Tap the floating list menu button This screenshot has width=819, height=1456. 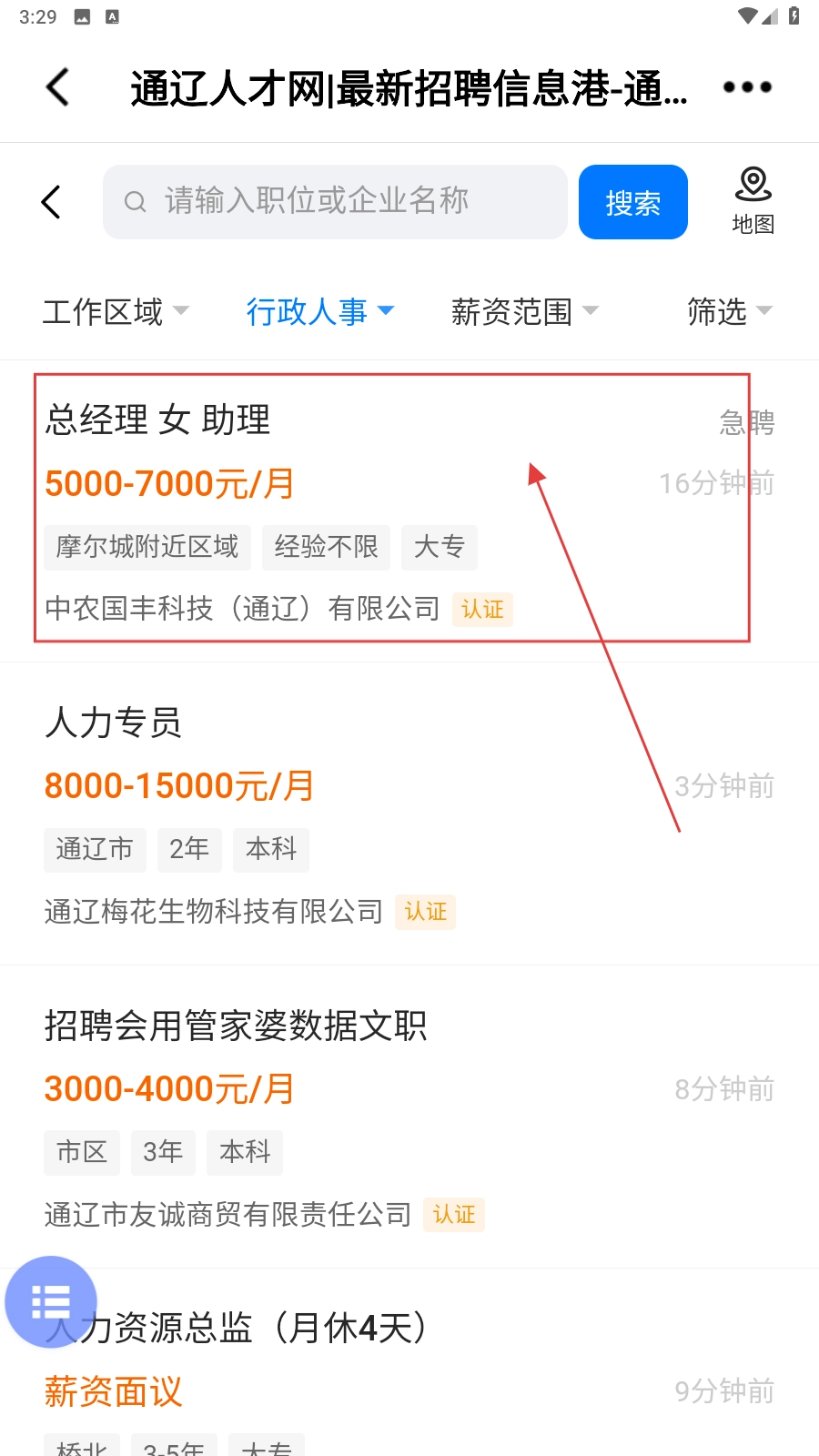point(51,1301)
